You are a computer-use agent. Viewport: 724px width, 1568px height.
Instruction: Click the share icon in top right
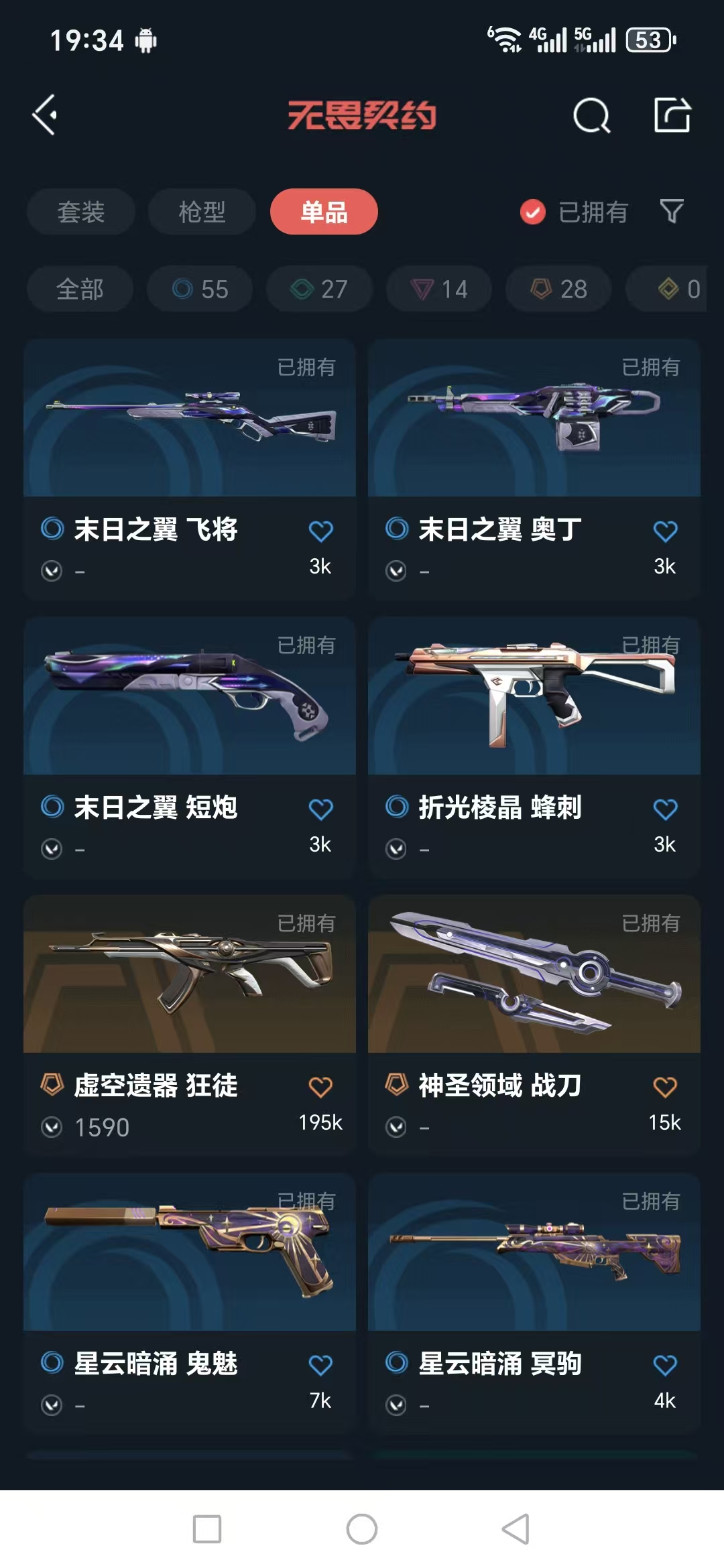coord(674,115)
